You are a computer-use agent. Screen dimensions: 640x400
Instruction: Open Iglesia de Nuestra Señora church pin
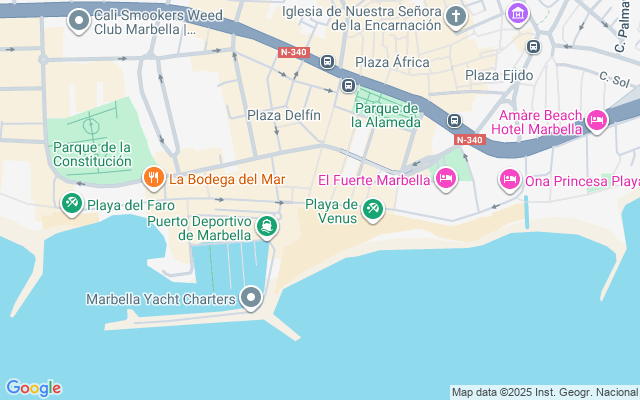click(456, 15)
